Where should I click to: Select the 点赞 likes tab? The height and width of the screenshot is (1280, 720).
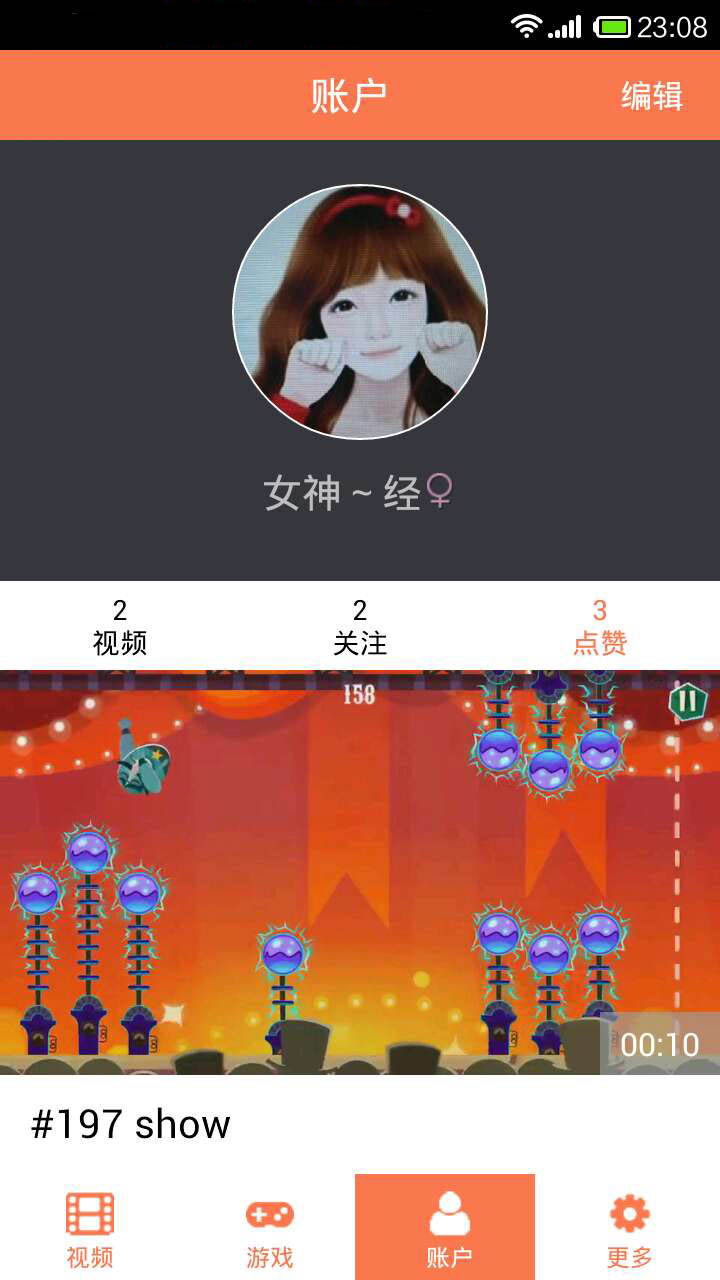(x=600, y=627)
